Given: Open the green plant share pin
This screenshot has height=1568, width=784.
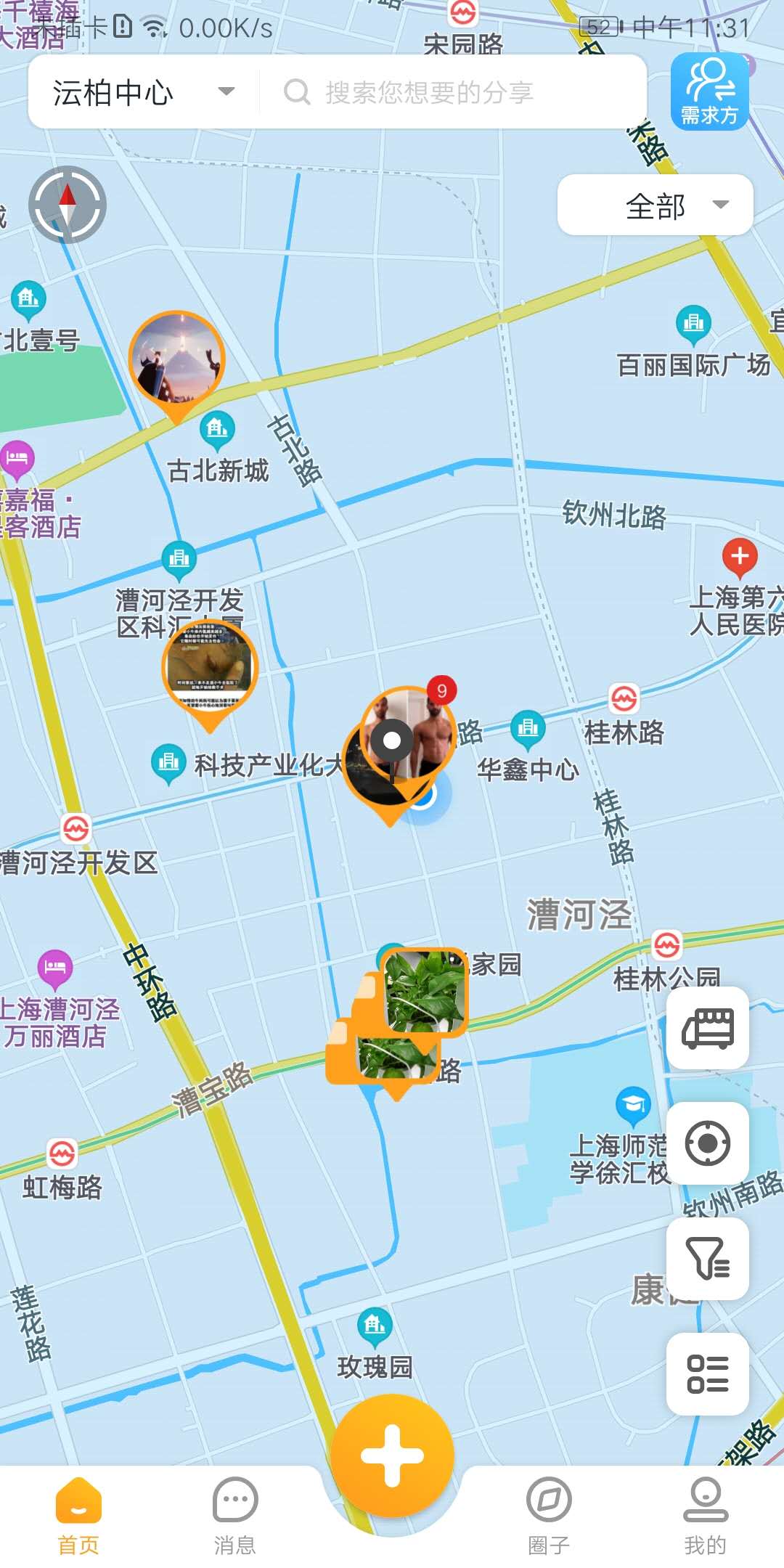Looking at the screenshot, I should (x=425, y=992).
